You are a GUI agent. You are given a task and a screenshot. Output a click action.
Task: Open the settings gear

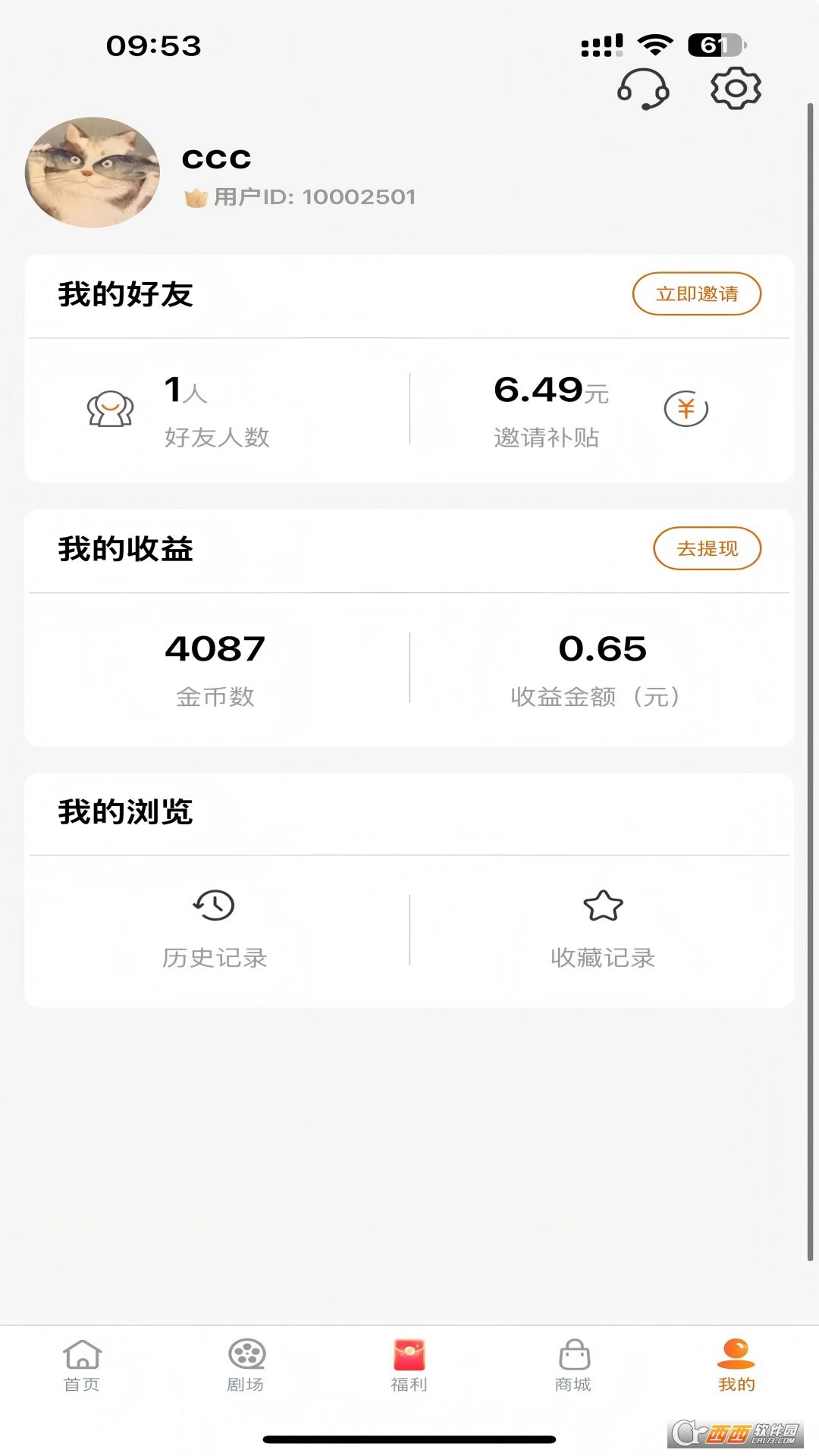pyautogui.click(x=735, y=88)
